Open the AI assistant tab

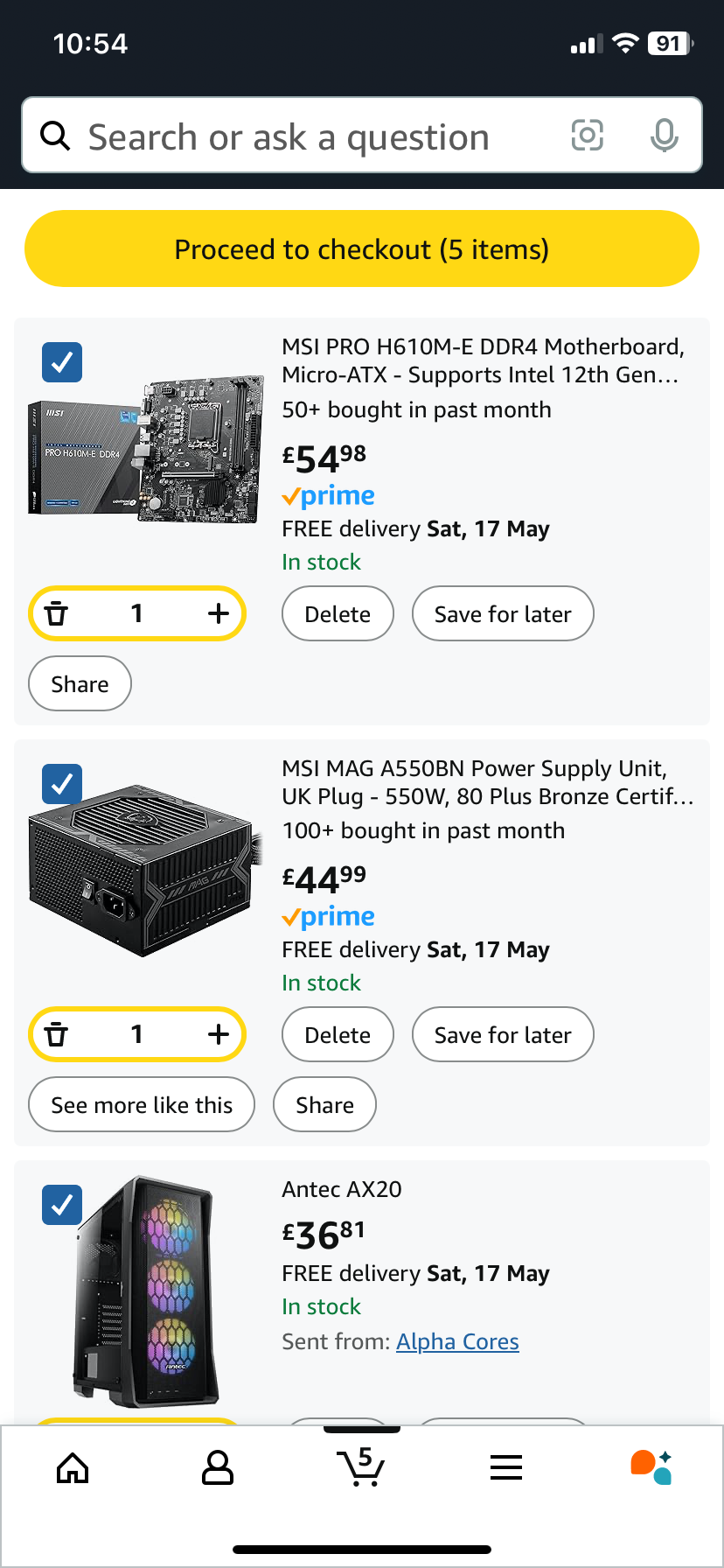[x=651, y=1467]
